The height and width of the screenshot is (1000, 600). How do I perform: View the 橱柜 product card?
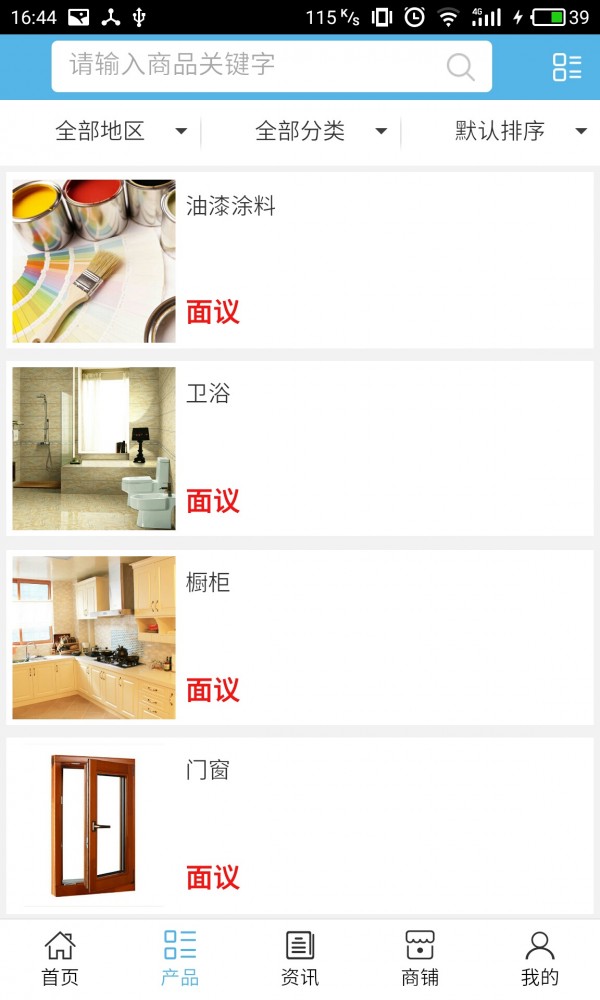tap(300, 637)
